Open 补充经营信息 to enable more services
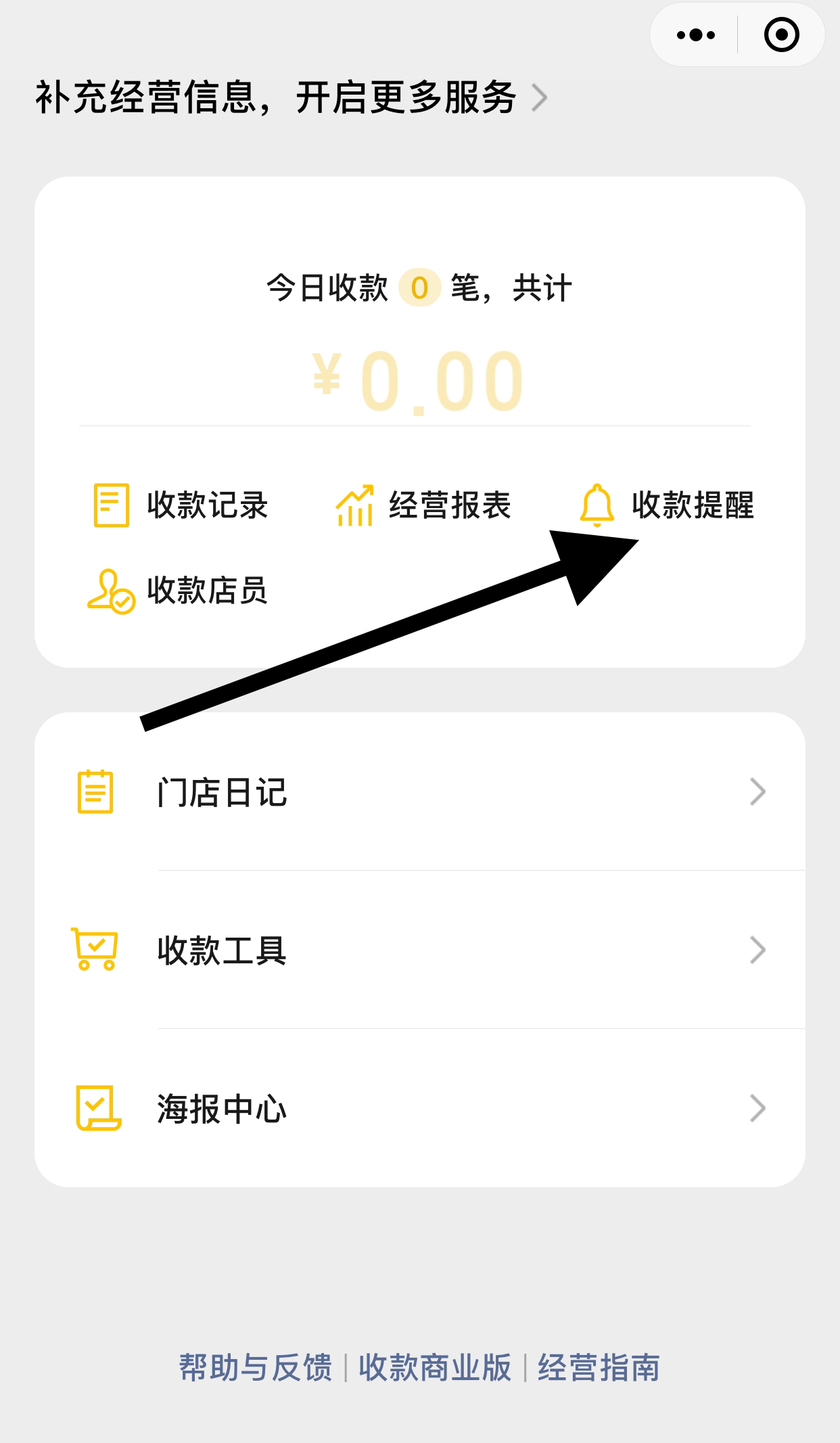The image size is (840, 1443). (x=291, y=97)
